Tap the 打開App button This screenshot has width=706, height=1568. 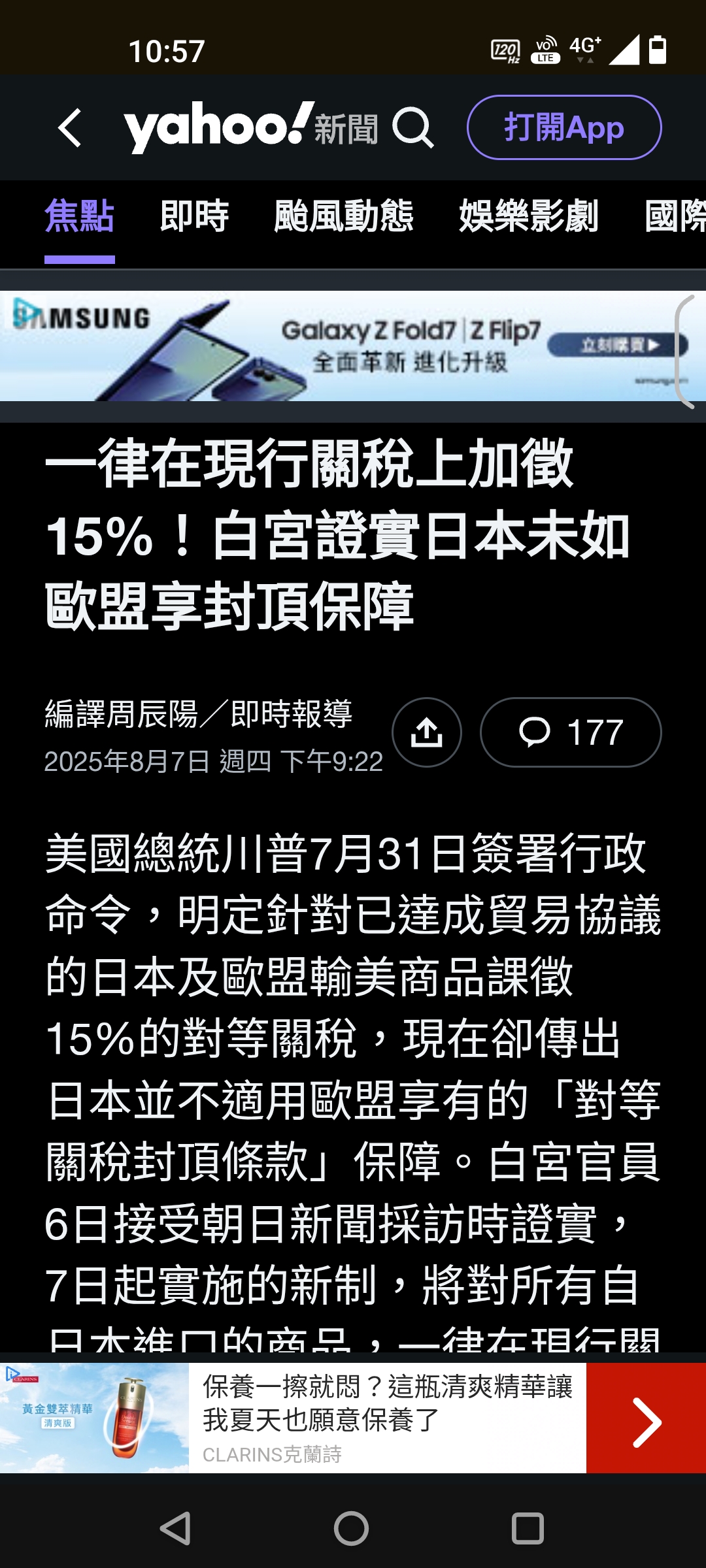[x=564, y=127]
